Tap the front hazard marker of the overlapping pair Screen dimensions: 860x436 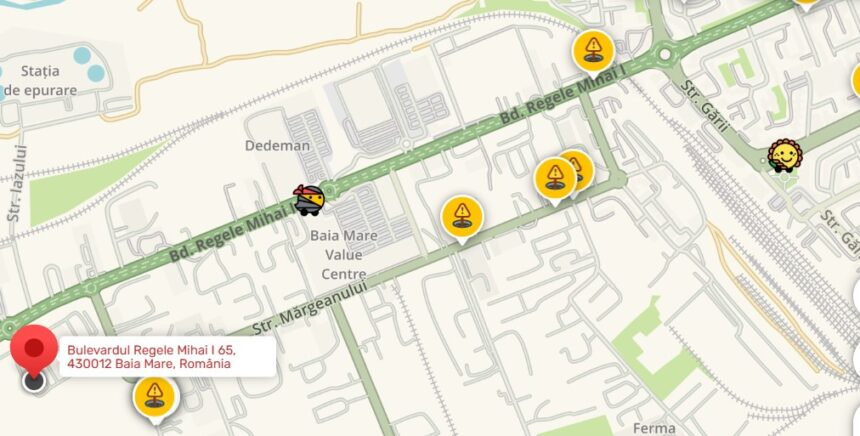point(554,178)
